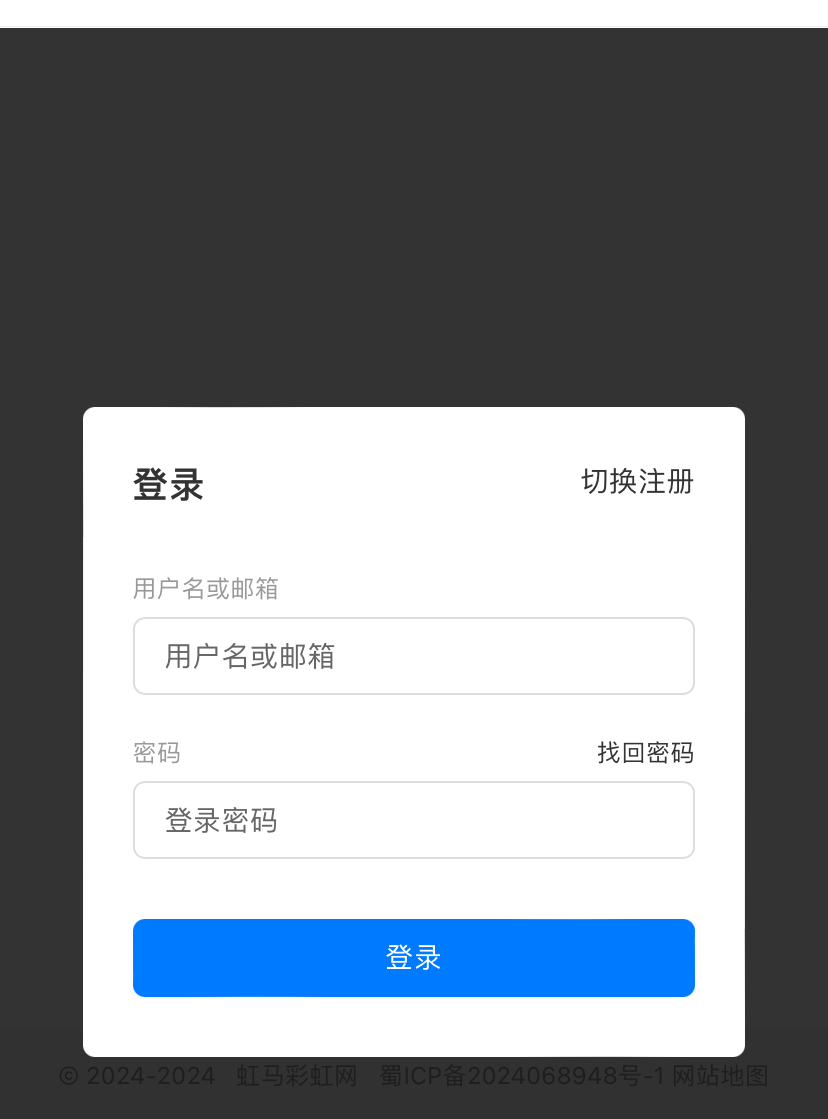The image size is (828, 1119).
Task: Submit the login form
Action: [x=414, y=957]
